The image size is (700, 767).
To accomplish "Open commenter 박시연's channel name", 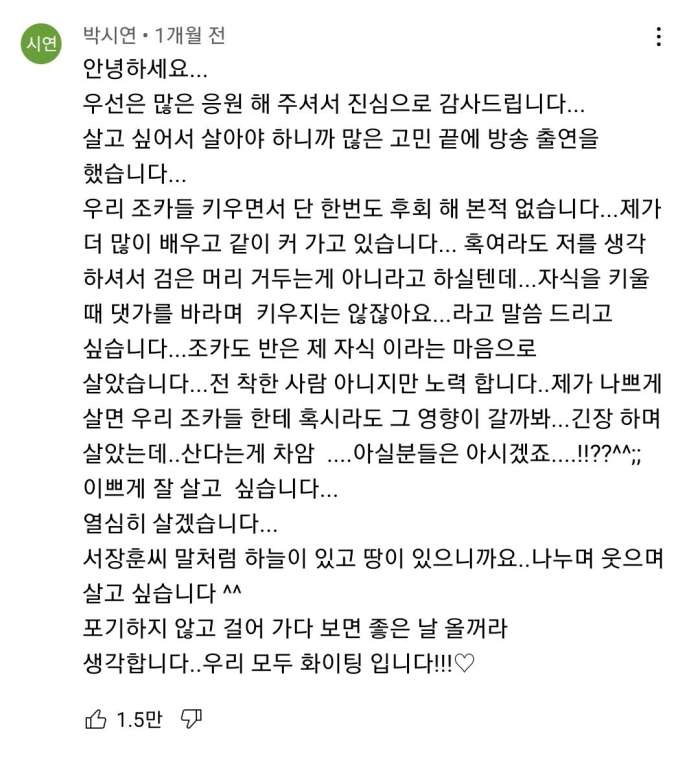I will coord(109,36).
